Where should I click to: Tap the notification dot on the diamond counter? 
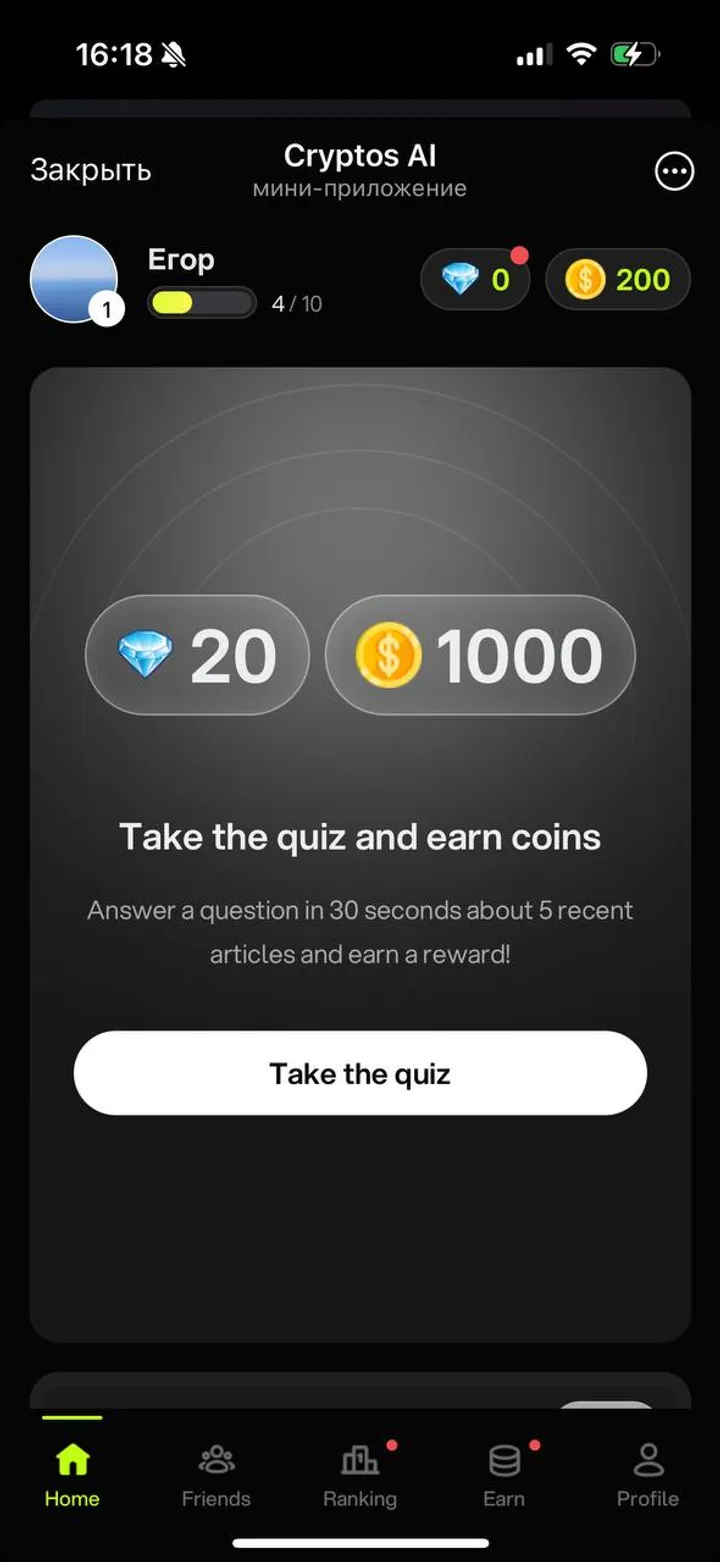click(x=520, y=255)
